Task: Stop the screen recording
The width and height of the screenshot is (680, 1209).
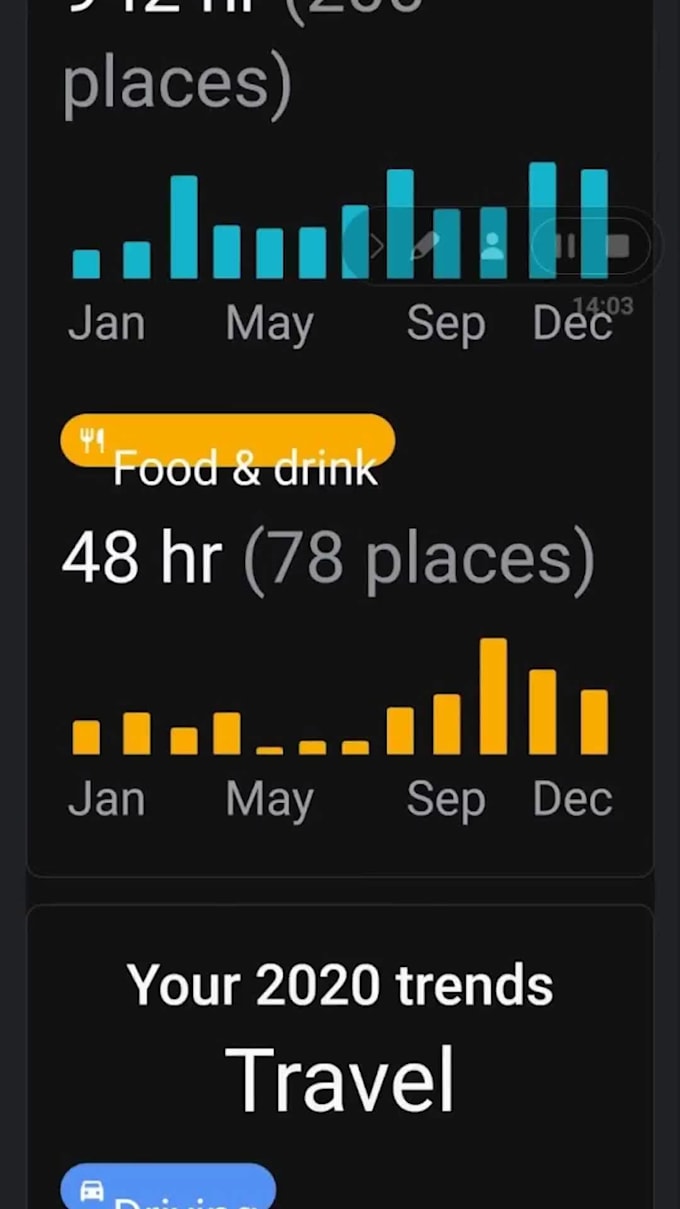Action: point(616,246)
